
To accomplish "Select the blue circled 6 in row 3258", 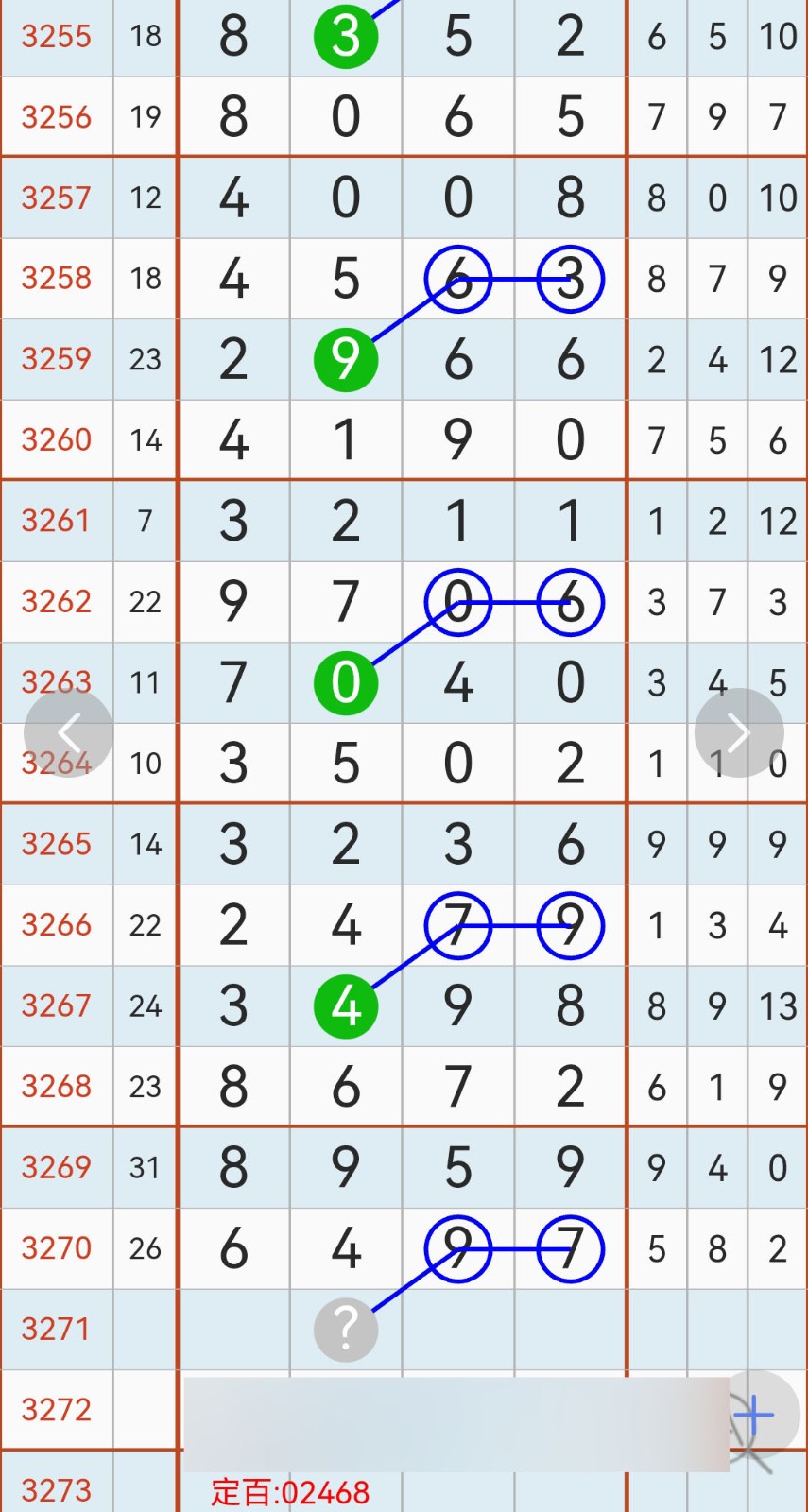I will pos(458,279).
